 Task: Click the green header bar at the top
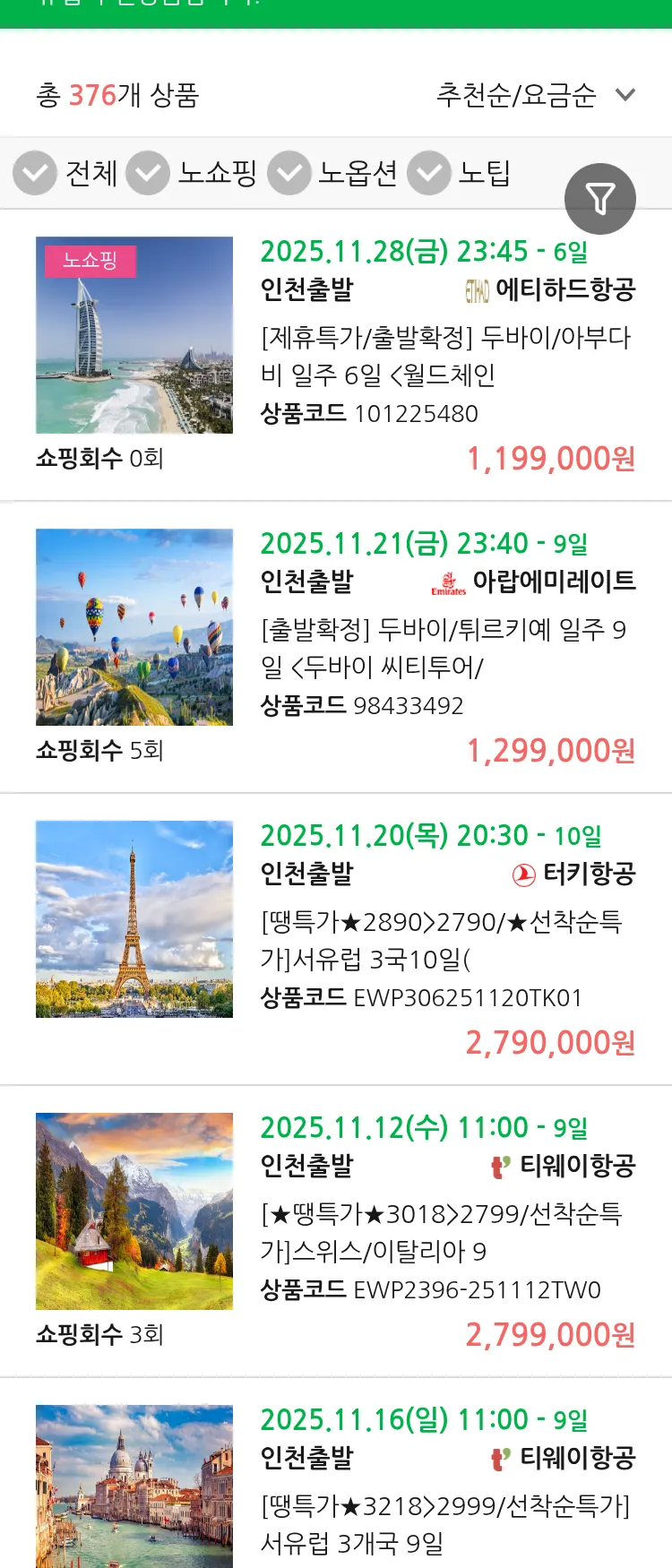click(x=336, y=9)
